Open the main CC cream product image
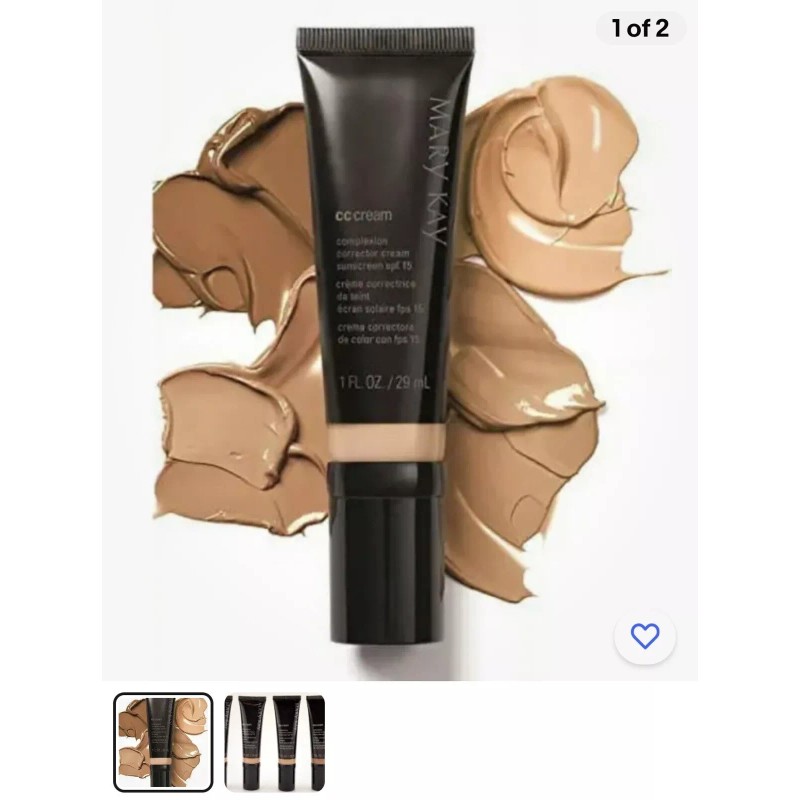 400,340
